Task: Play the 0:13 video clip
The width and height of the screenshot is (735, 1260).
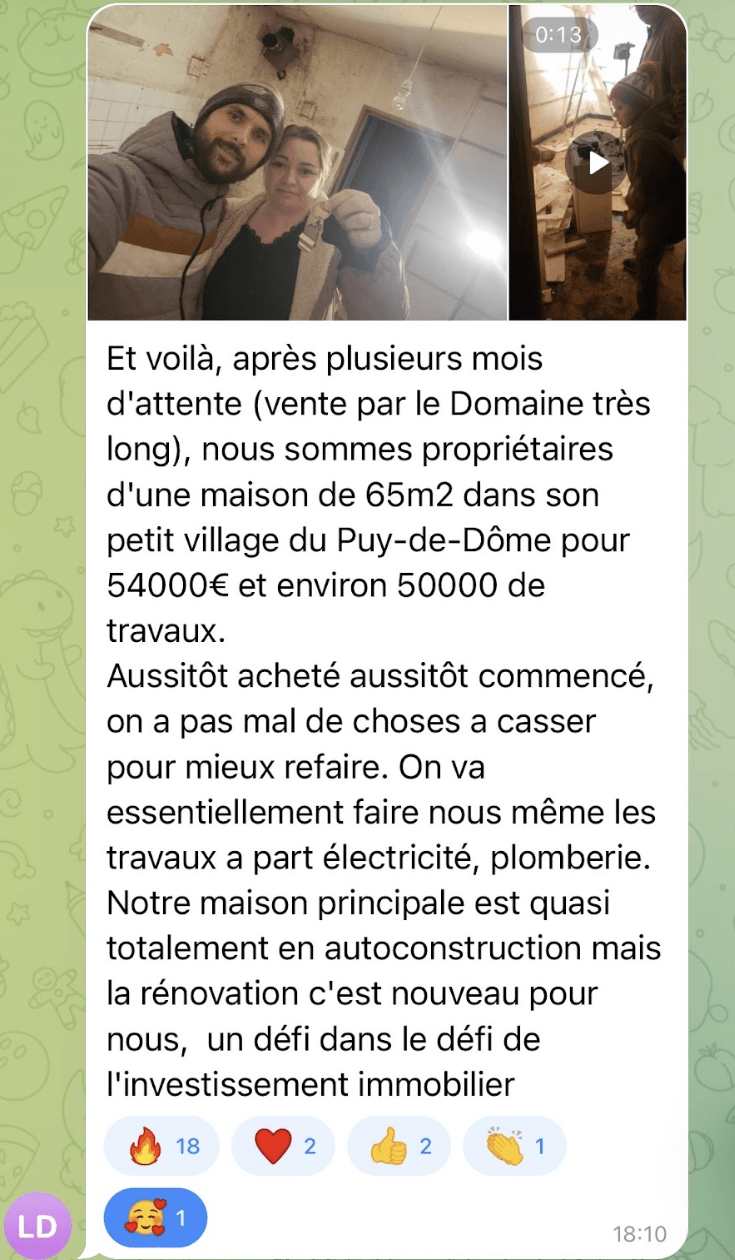Action: [597, 162]
